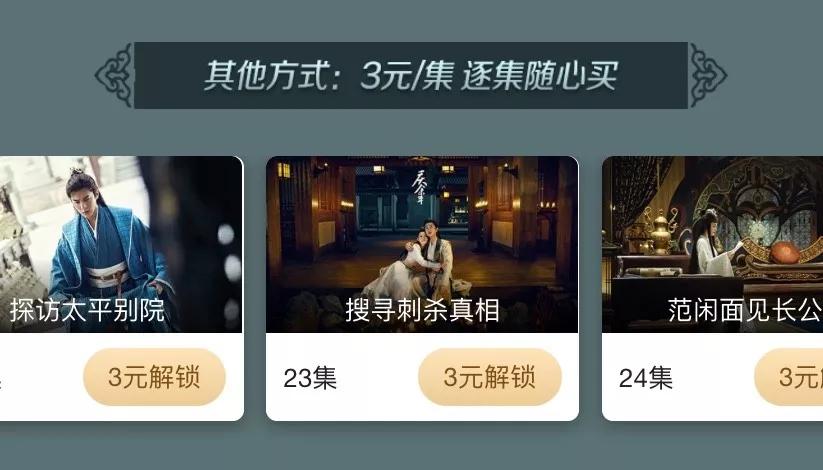The width and height of the screenshot is (823, 470).
Task: Open the 探访太平别院 episode thumbnail
Action: coord(120,244)
